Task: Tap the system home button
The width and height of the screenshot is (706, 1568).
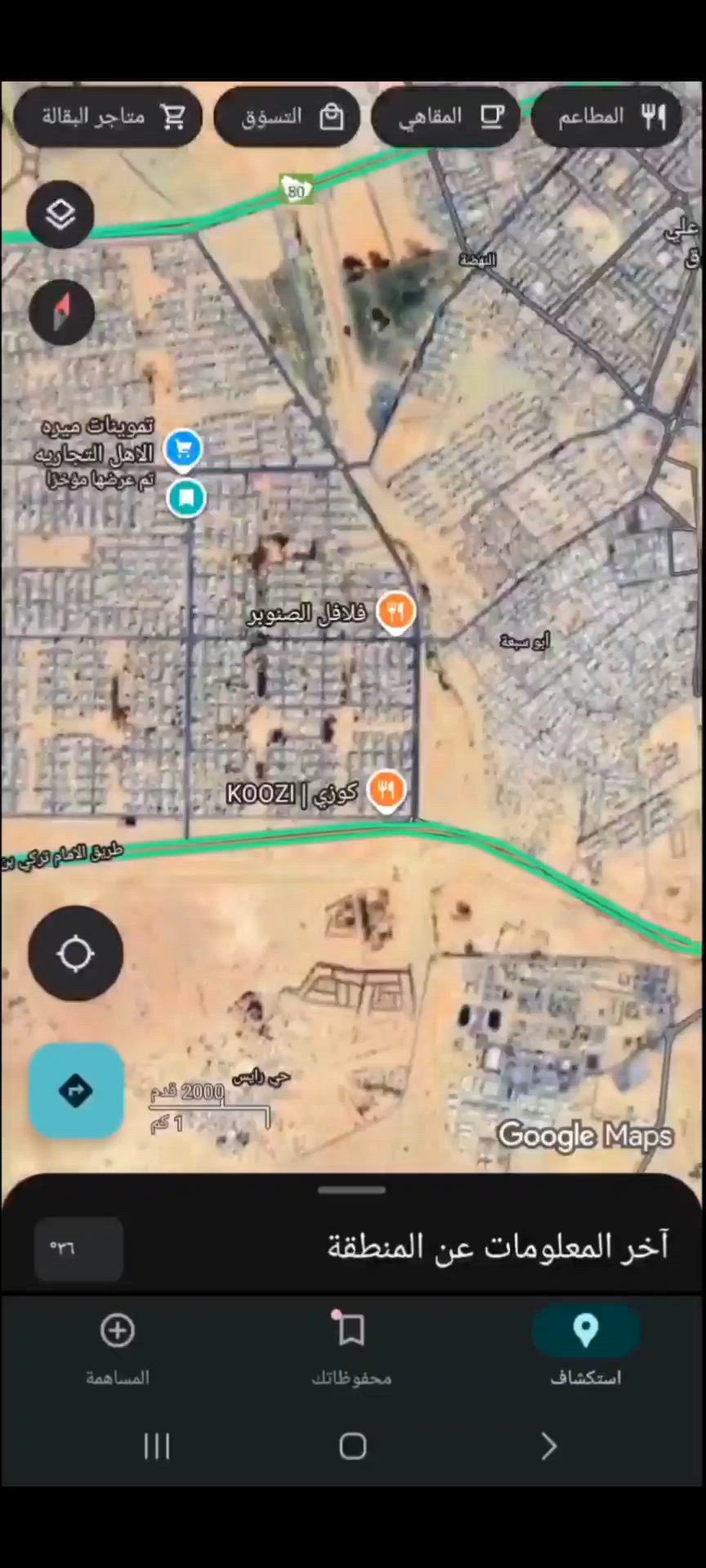Action: click(x=352, y=1446)
